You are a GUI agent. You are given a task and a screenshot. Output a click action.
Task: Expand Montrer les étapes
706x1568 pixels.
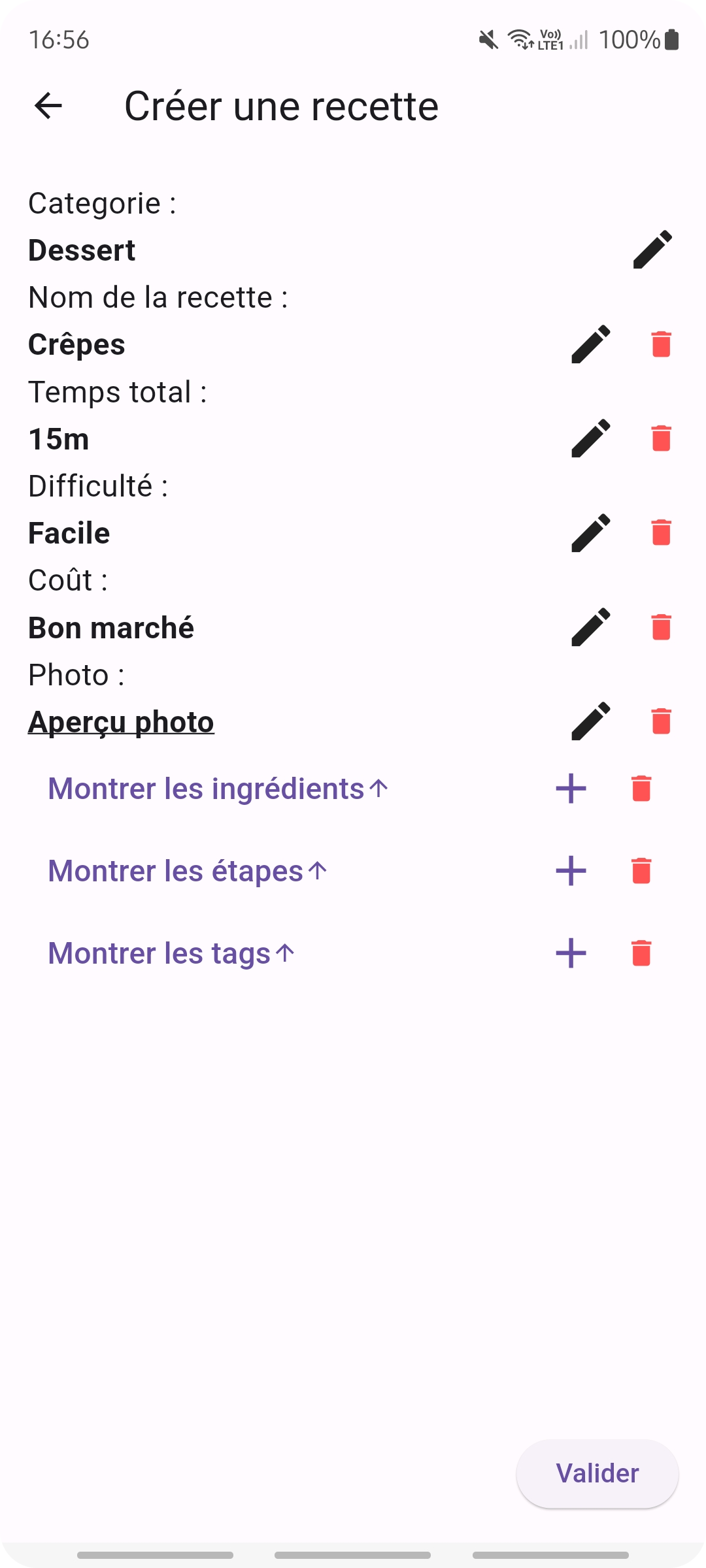(x=188, y=871)
